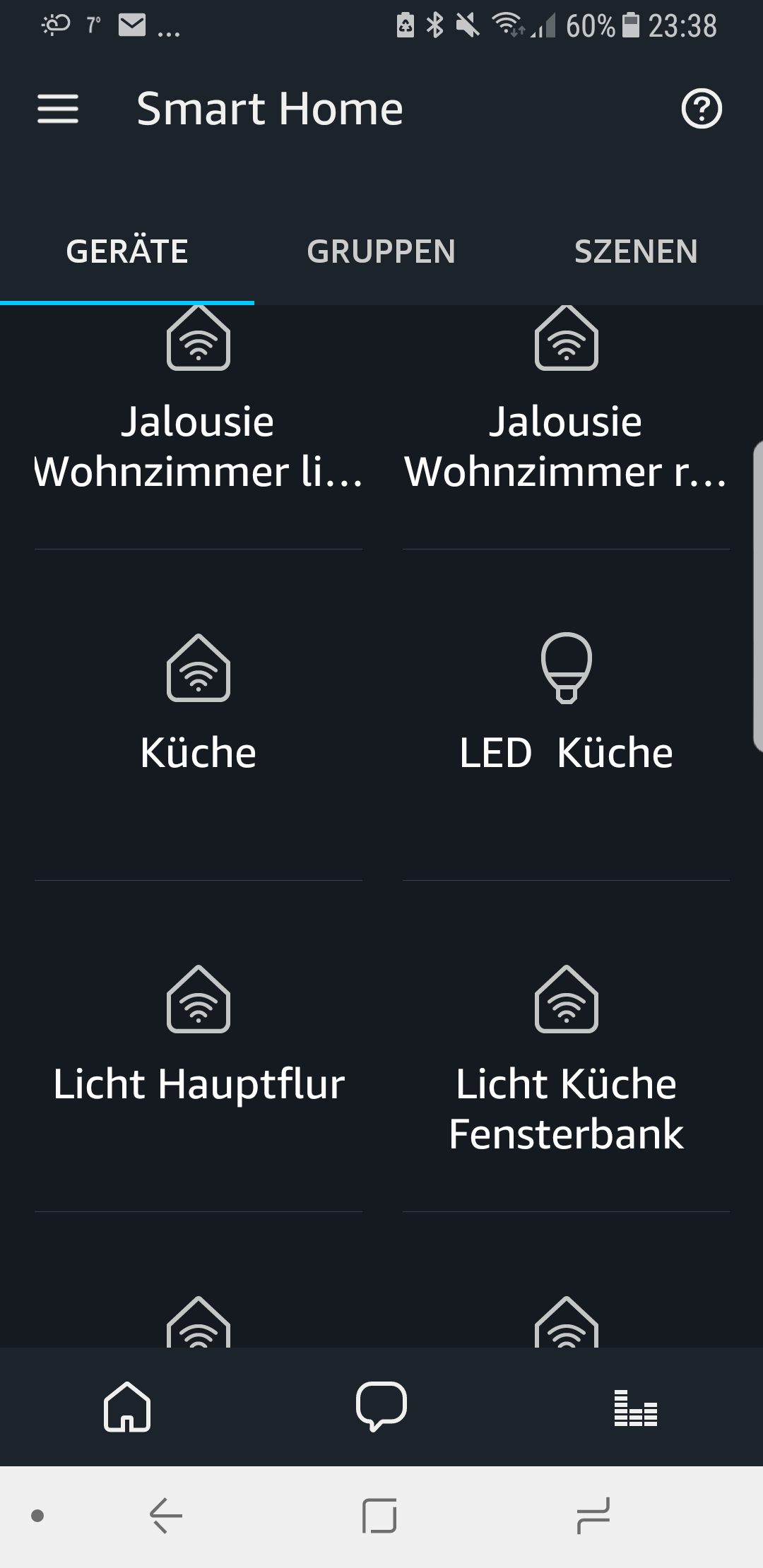Viewport: 763px width, 1568px height.
Task: Open the now playing equalizer tab
Action: [x=635, y=1407]
